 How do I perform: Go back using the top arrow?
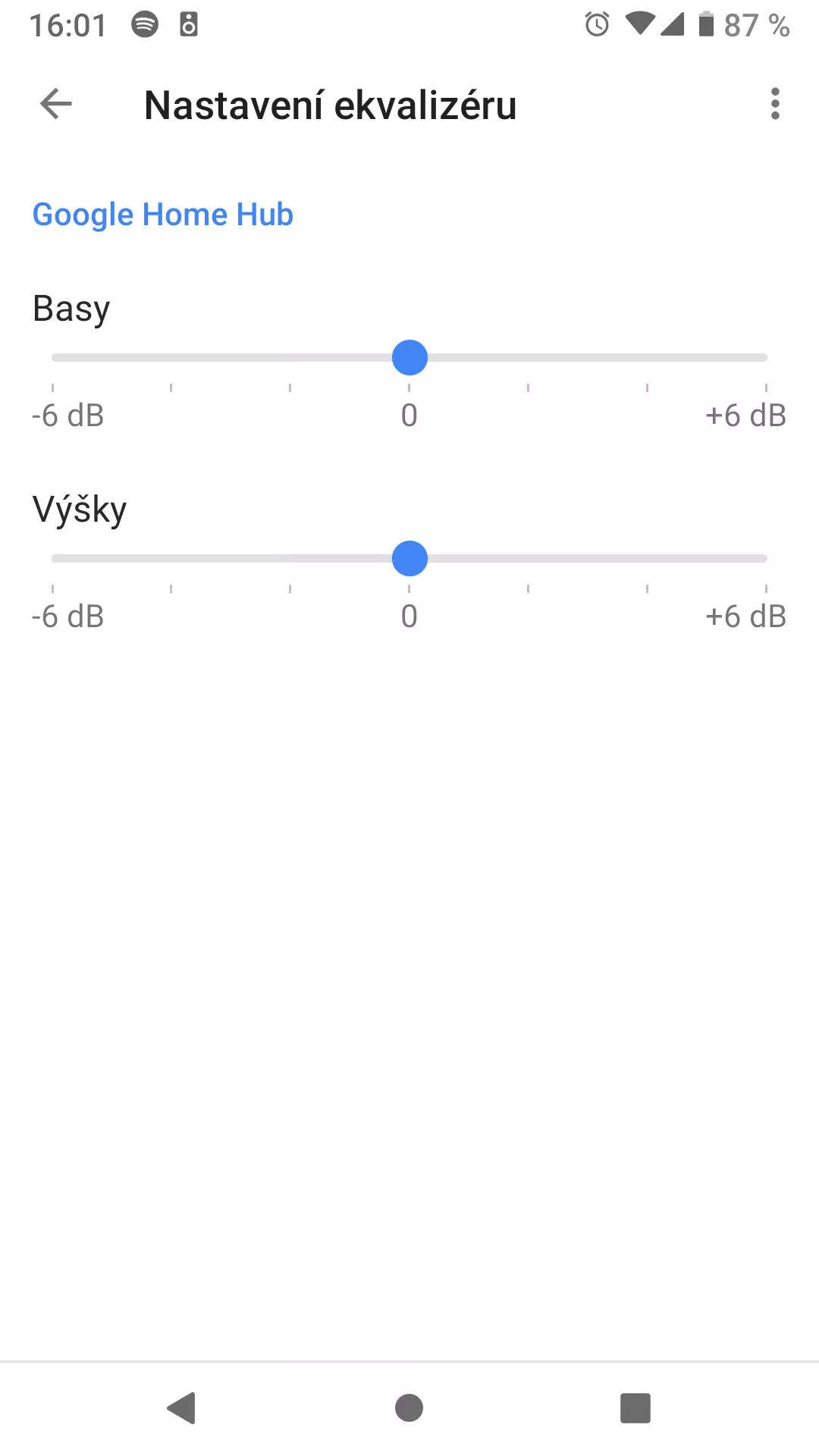pyautogui.click(x=56, y=104)
